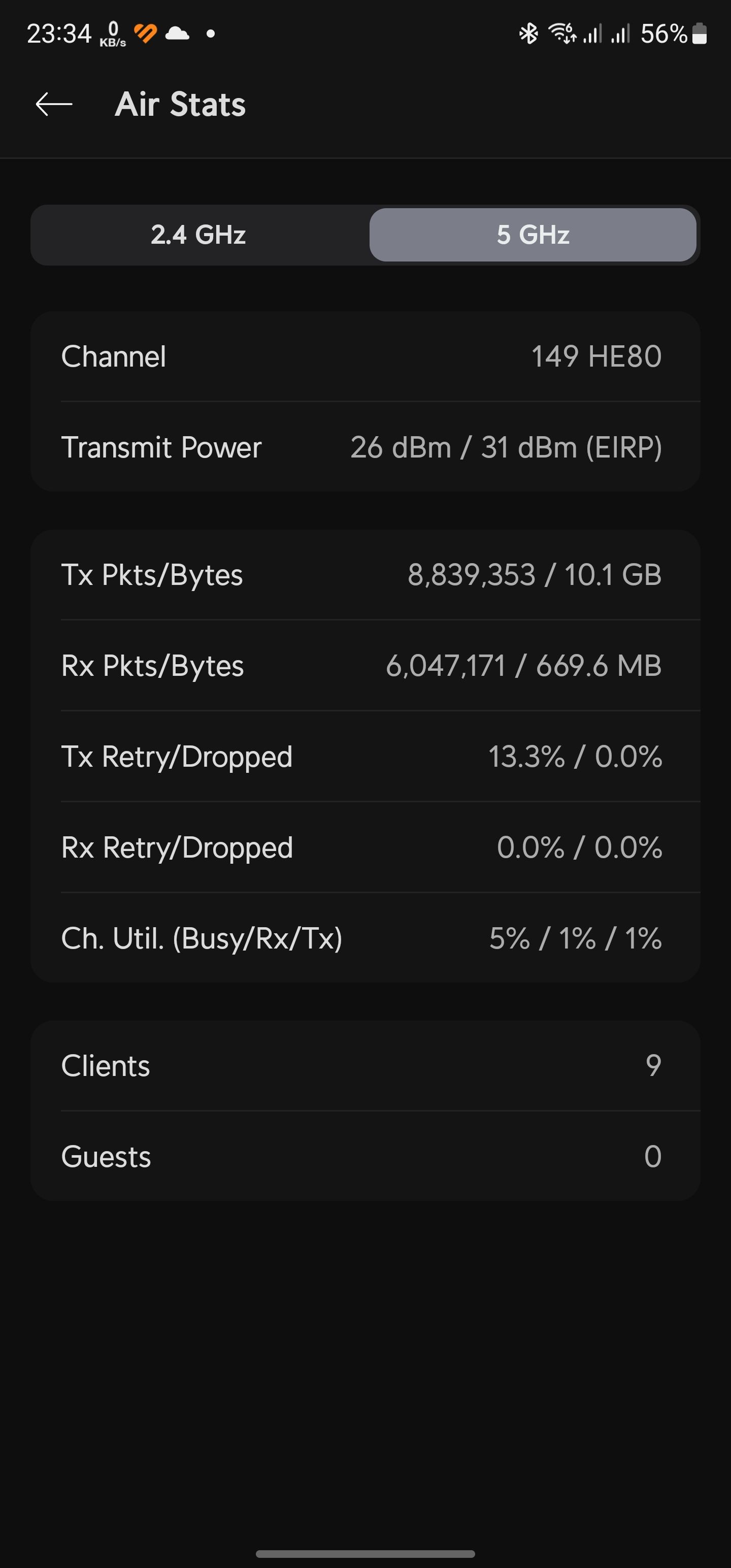The width and height of the screenshot is (731, 1568).
Task: Toggle to the 2.4 GHz frequency view
Action: pos(199,236)
